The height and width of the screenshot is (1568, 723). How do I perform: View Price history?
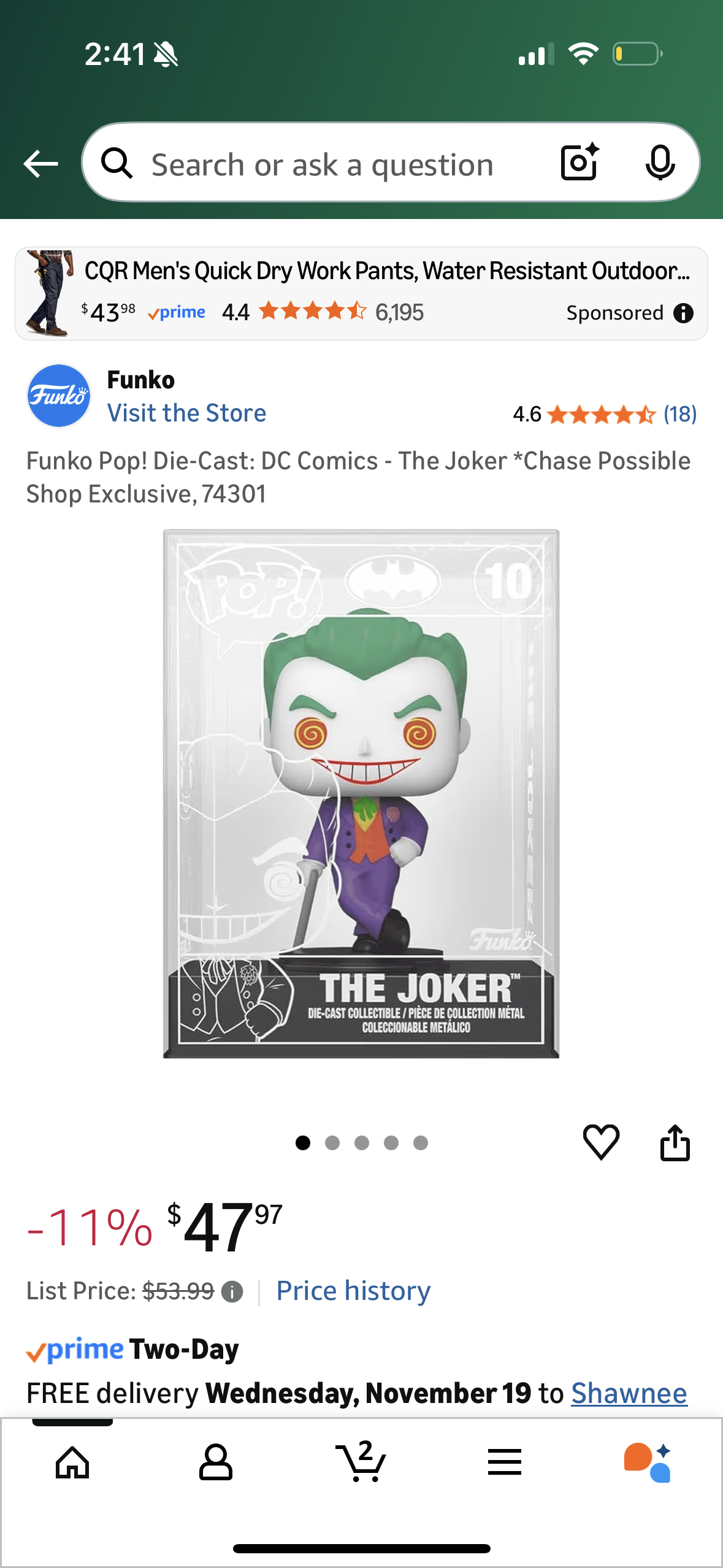(x=353, y=1291)
